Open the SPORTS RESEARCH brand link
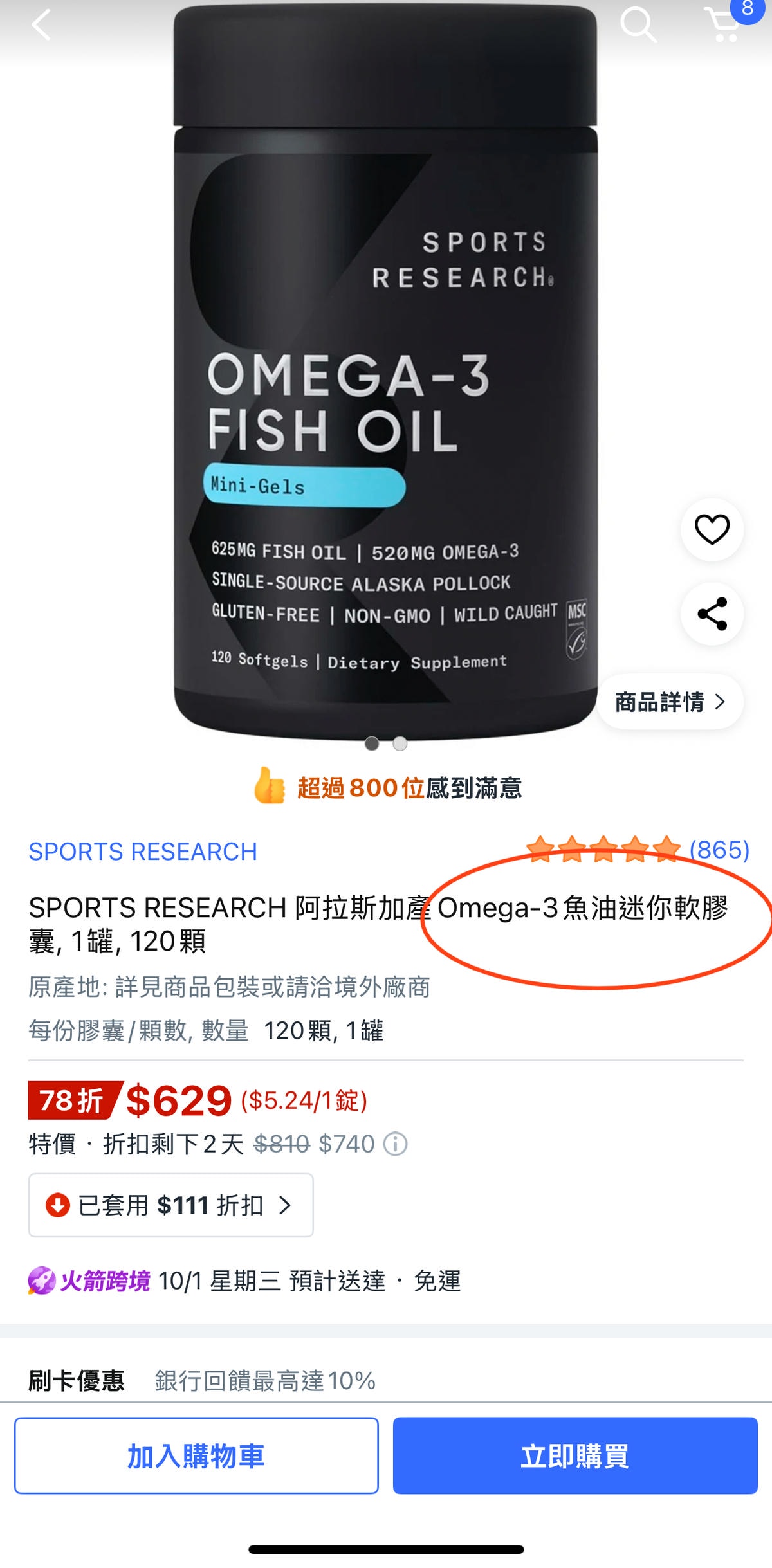Image resolution: width=772 pixels, height=1568 pixels. click(x=143, y=852)
